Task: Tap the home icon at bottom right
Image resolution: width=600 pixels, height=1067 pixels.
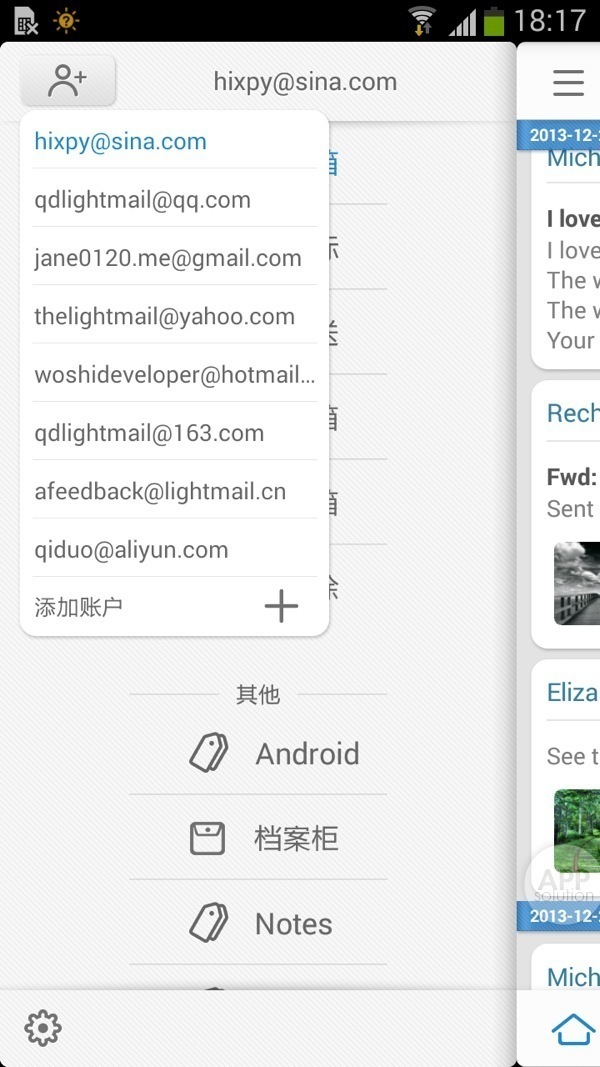Action: coord(573,1028)
